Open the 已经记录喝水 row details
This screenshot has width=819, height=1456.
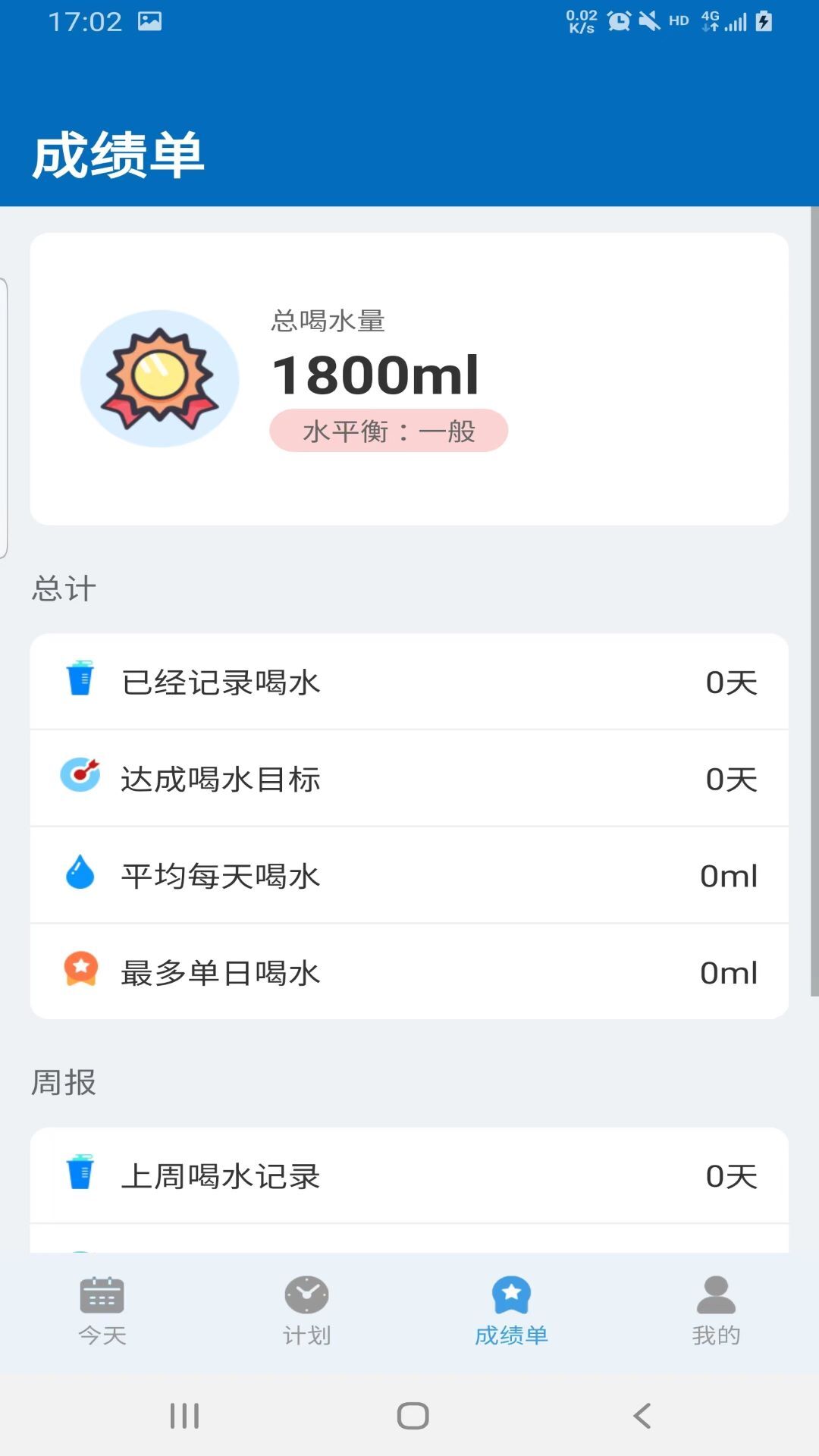[409, 682]
